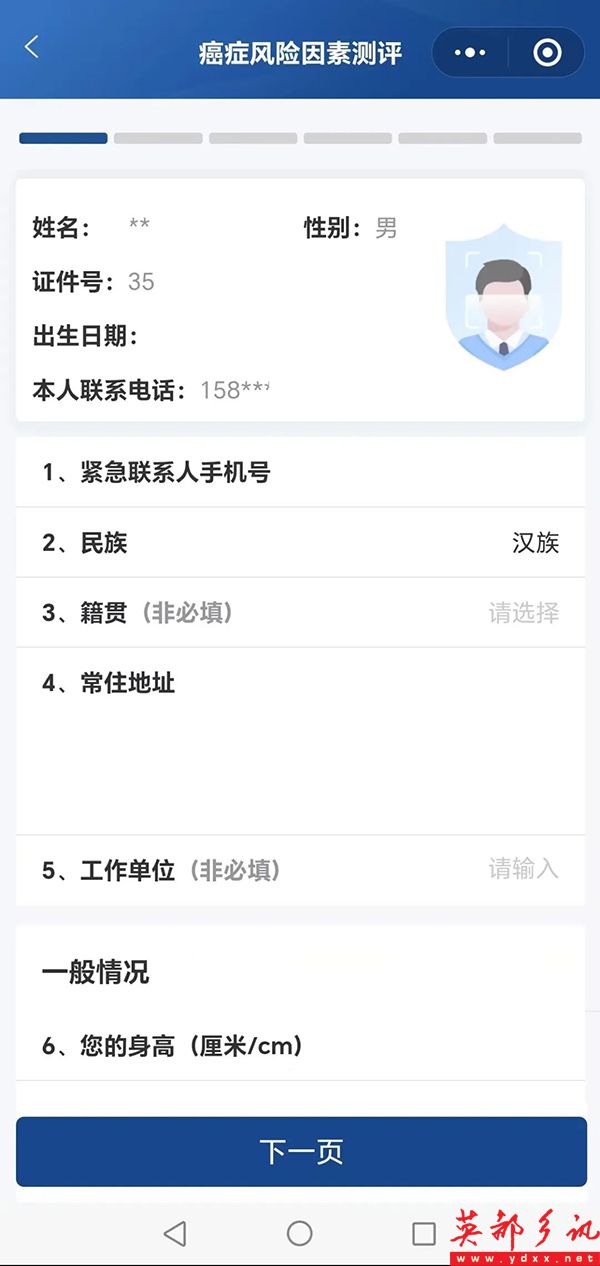This screenshot has height=1266, width=600.
Task: Select a 籍贯 value
Action: 523,613
